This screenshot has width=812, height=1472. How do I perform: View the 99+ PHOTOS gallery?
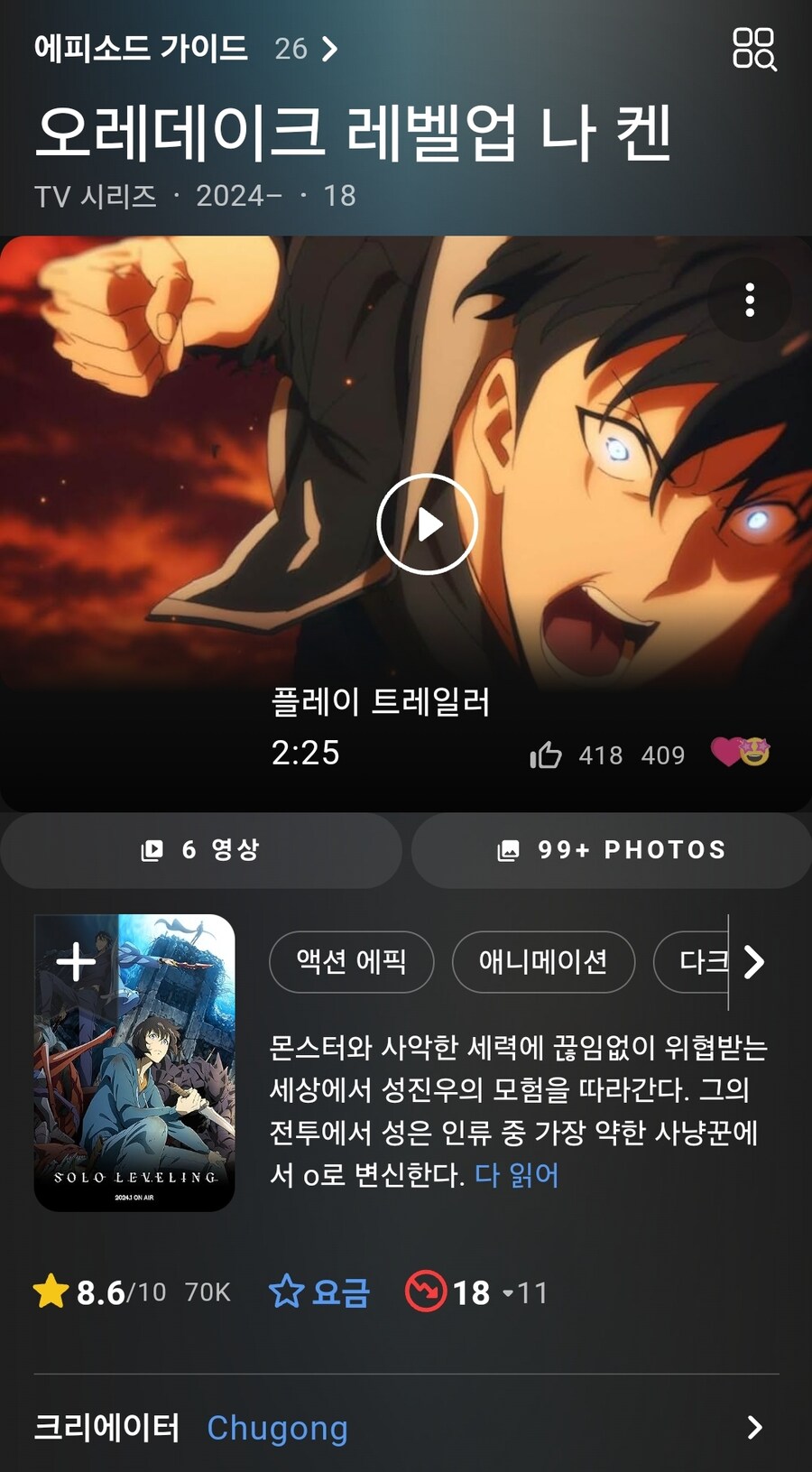612,850
